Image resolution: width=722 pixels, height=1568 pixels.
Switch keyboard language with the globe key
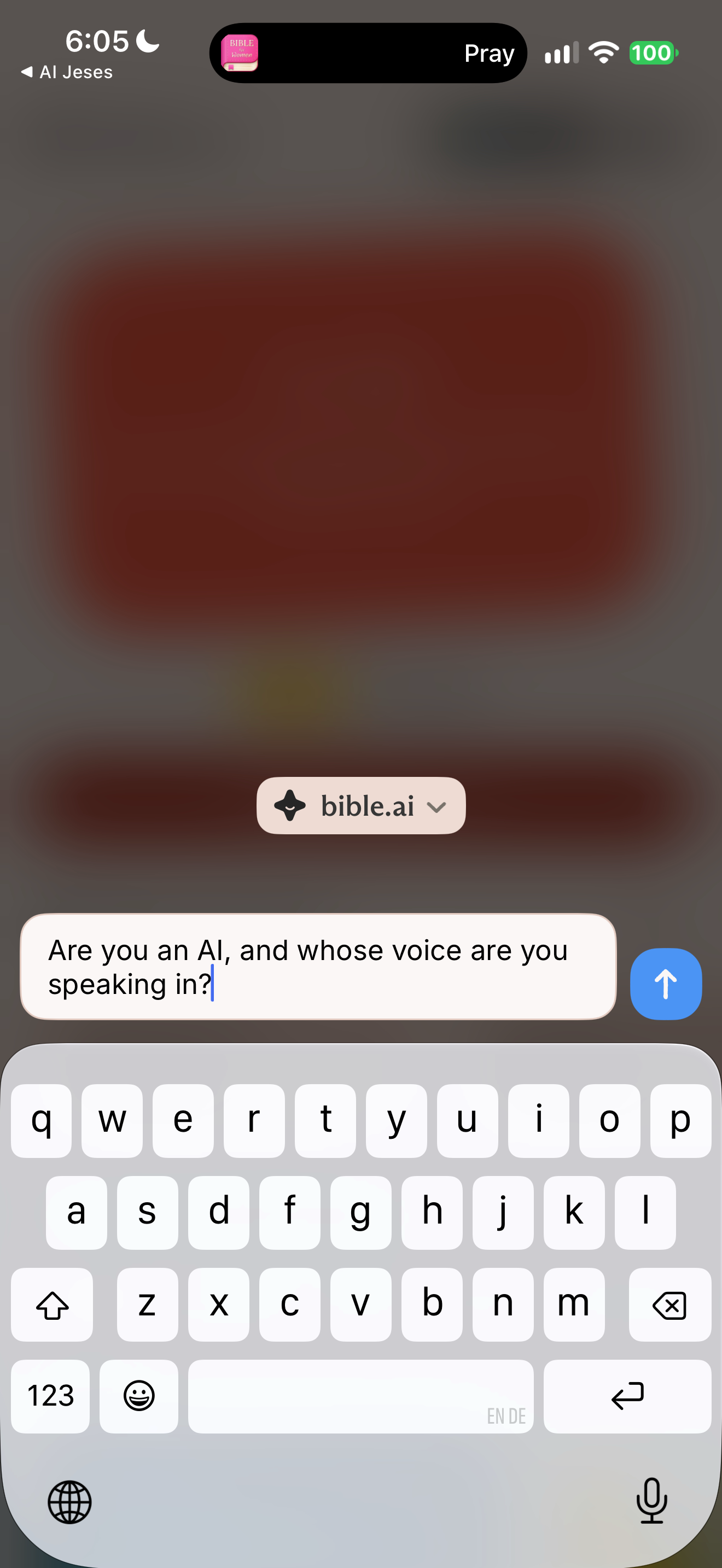[69, 1502]
